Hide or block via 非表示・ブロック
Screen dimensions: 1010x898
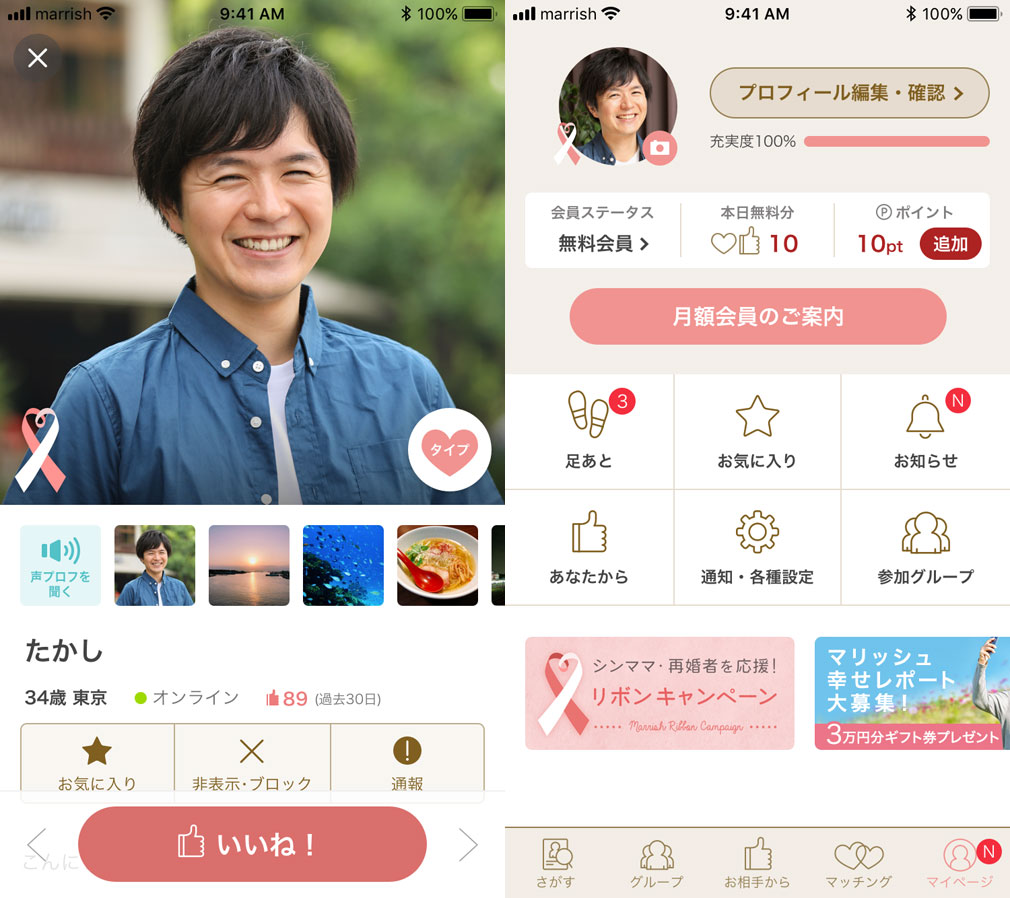[252, 764]
